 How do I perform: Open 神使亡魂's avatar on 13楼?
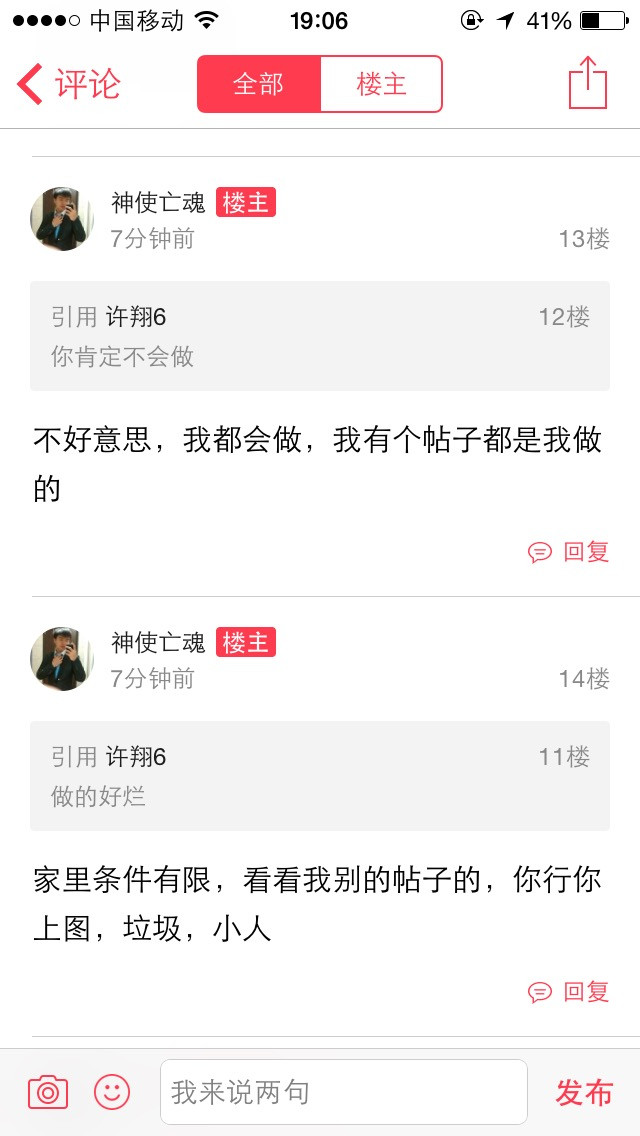[x=61, y=219]
